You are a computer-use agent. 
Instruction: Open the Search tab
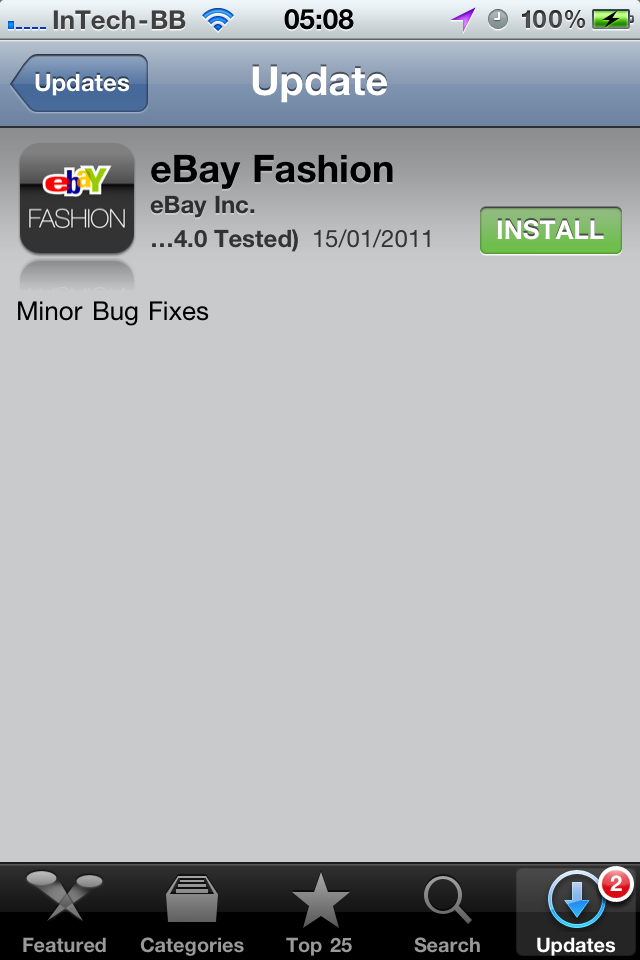pos(447,914)
